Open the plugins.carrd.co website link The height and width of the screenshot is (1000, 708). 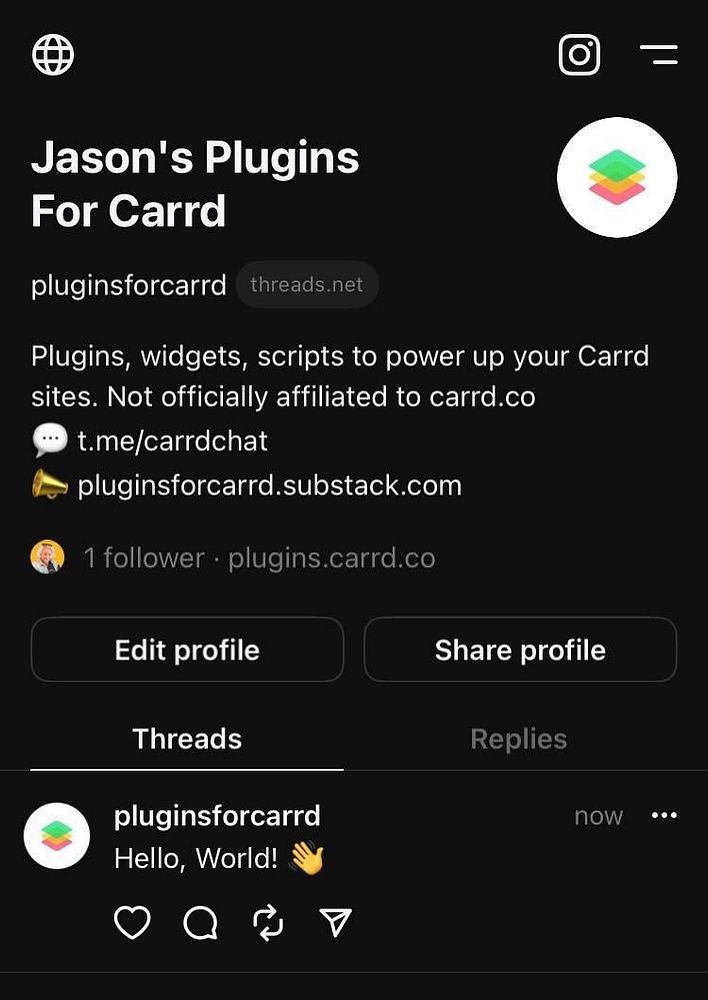coord(332,558)
